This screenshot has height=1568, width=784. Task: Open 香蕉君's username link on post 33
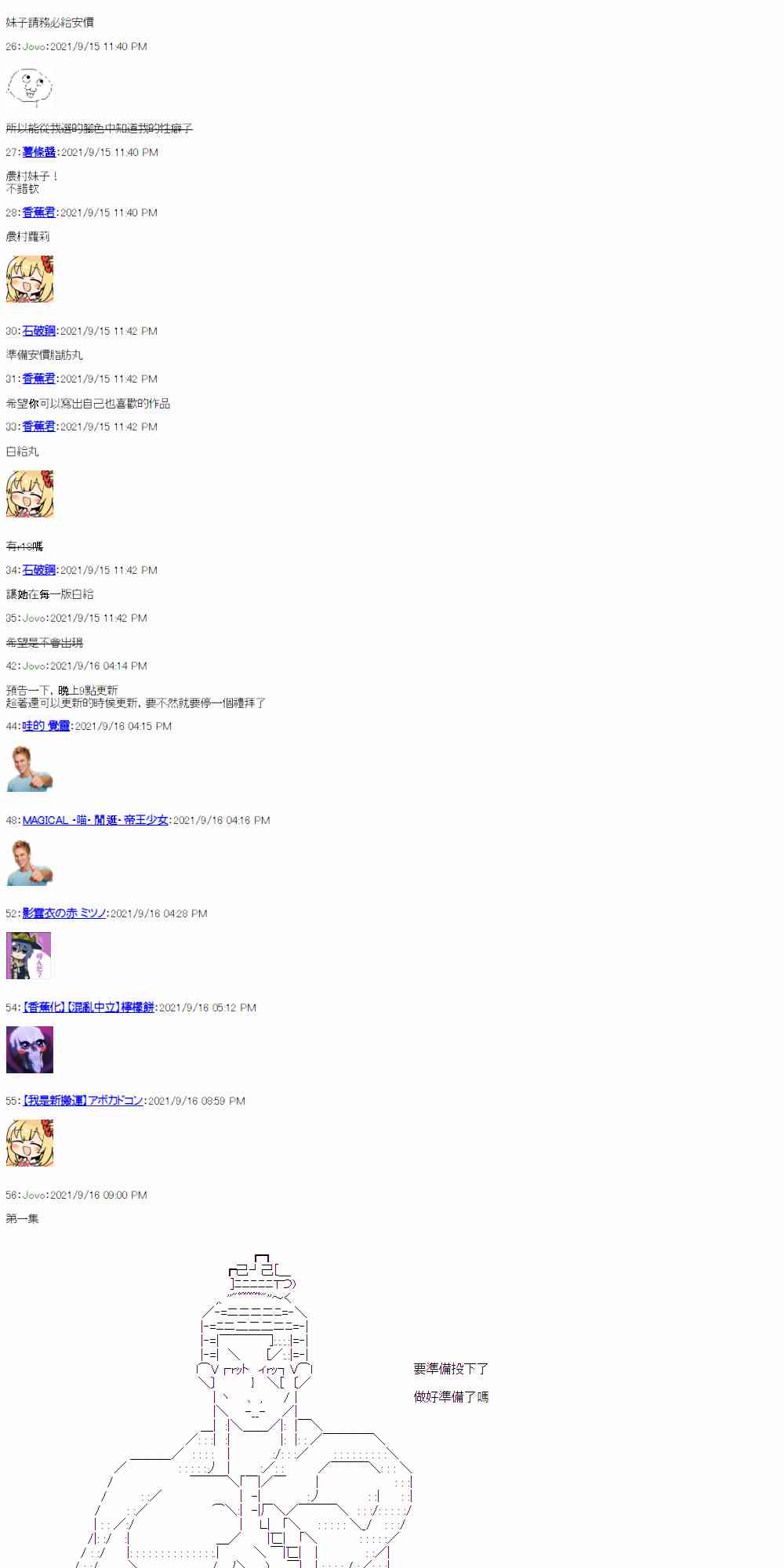tap(39, 426)
